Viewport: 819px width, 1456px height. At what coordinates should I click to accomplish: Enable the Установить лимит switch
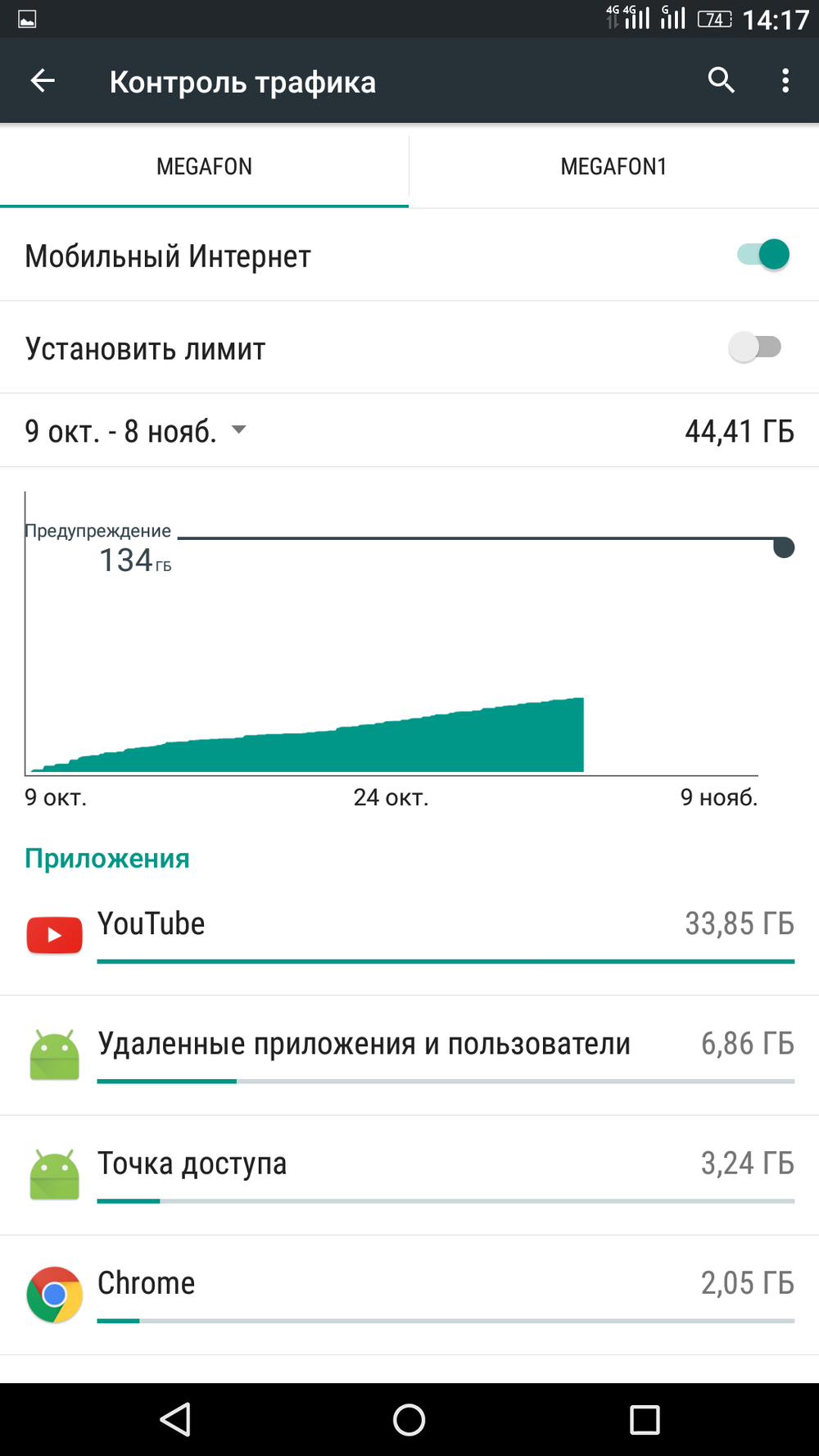pyautogui.click(x=755, y=347)
